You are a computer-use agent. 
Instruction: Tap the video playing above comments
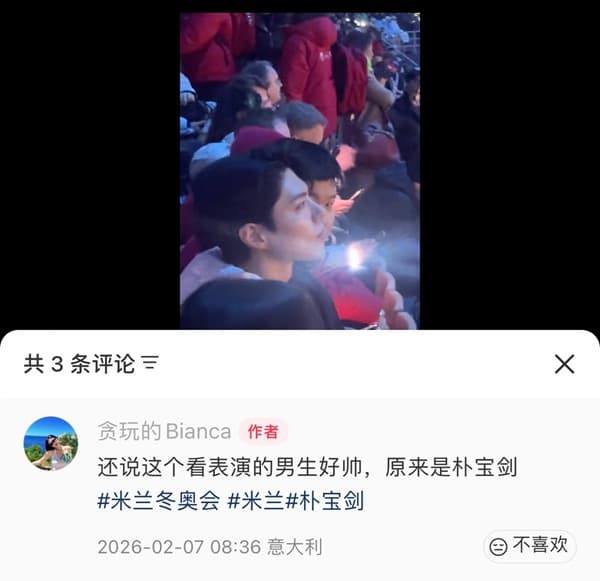click(x=300, y=170)
